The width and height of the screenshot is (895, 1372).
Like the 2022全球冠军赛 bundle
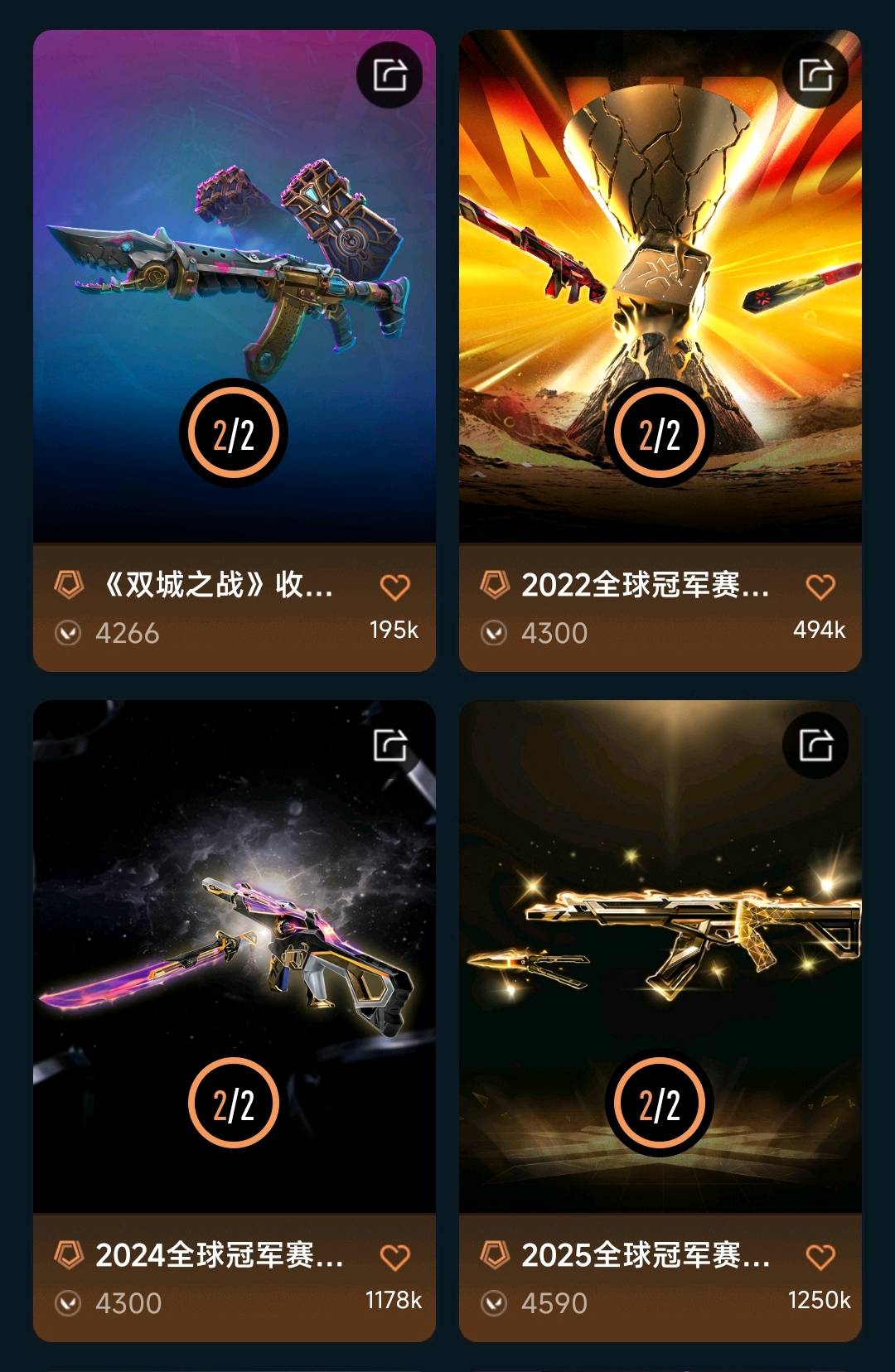pos(820,587)
